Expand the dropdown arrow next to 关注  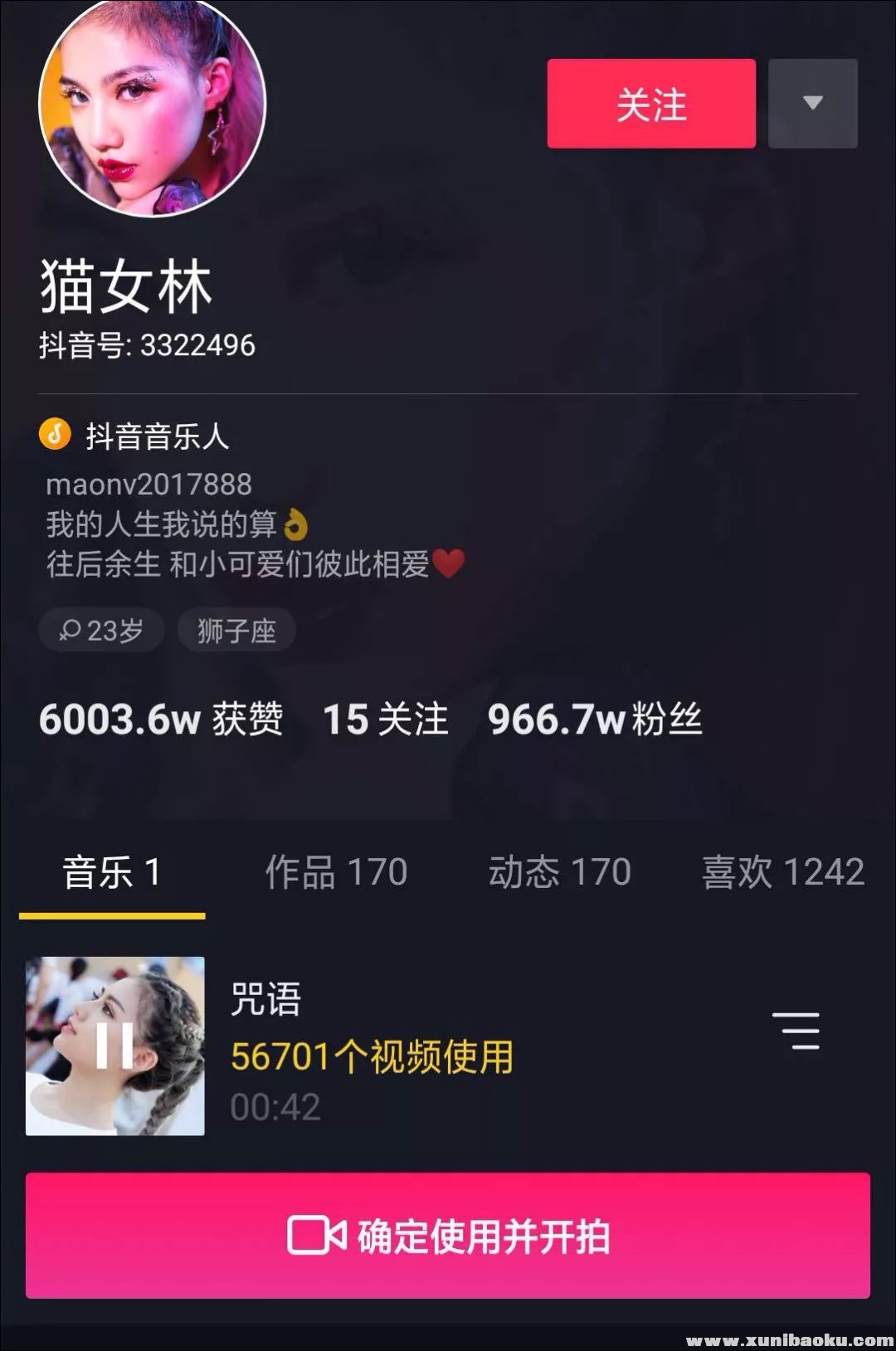point(812,104)
